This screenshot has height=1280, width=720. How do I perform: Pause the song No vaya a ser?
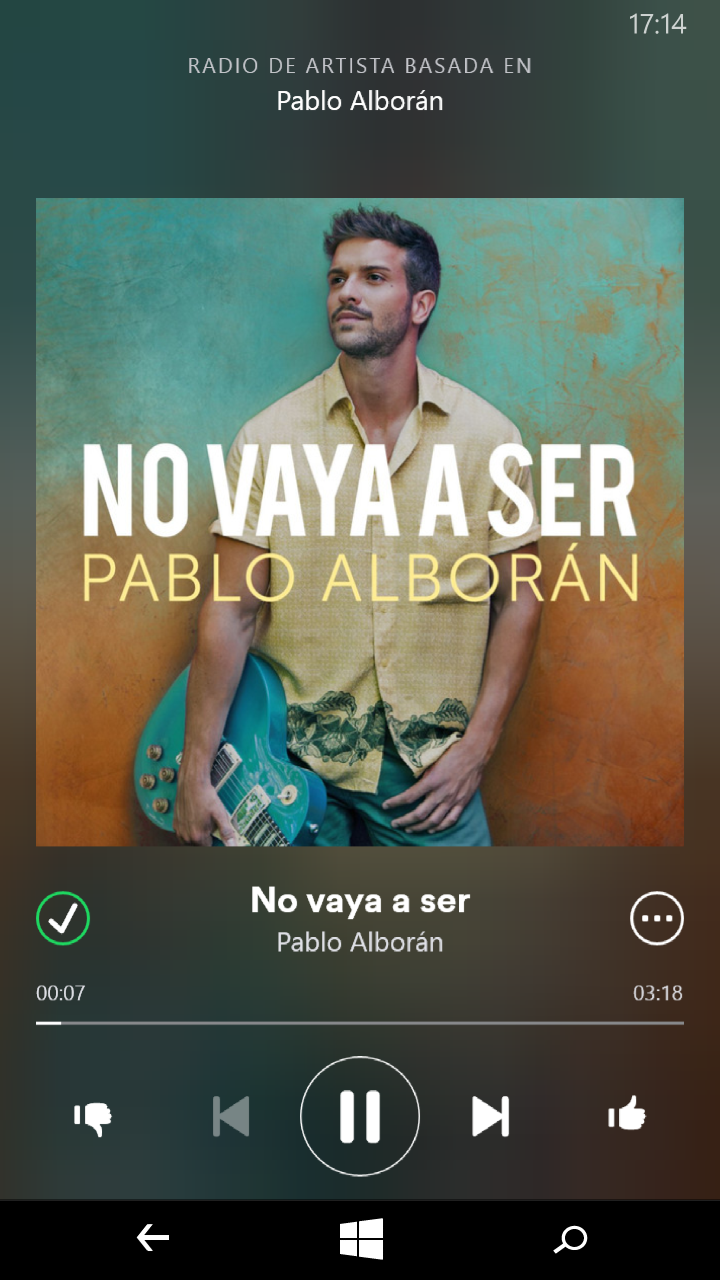360,1116
